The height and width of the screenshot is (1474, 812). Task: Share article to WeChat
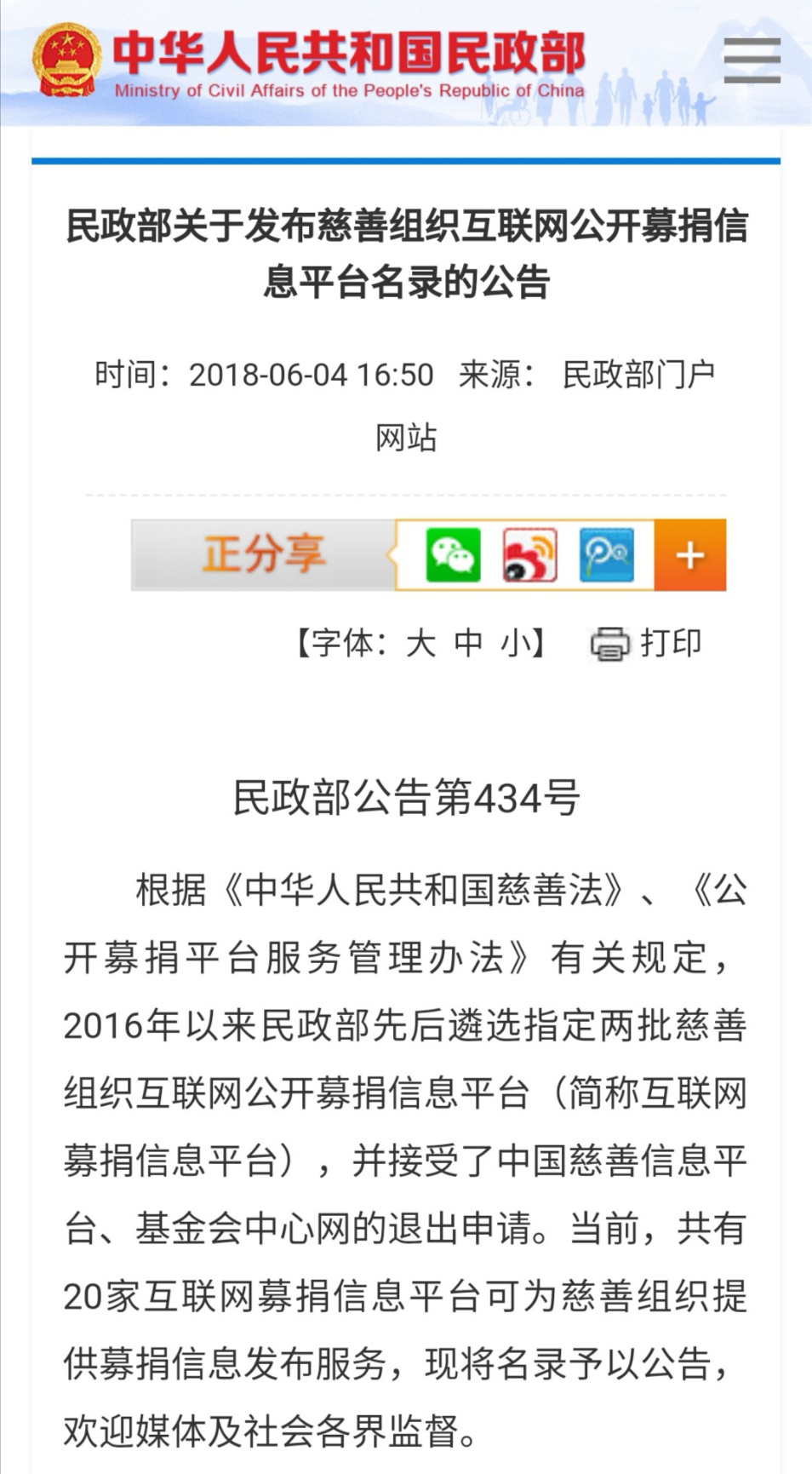(x=452, y=555)
